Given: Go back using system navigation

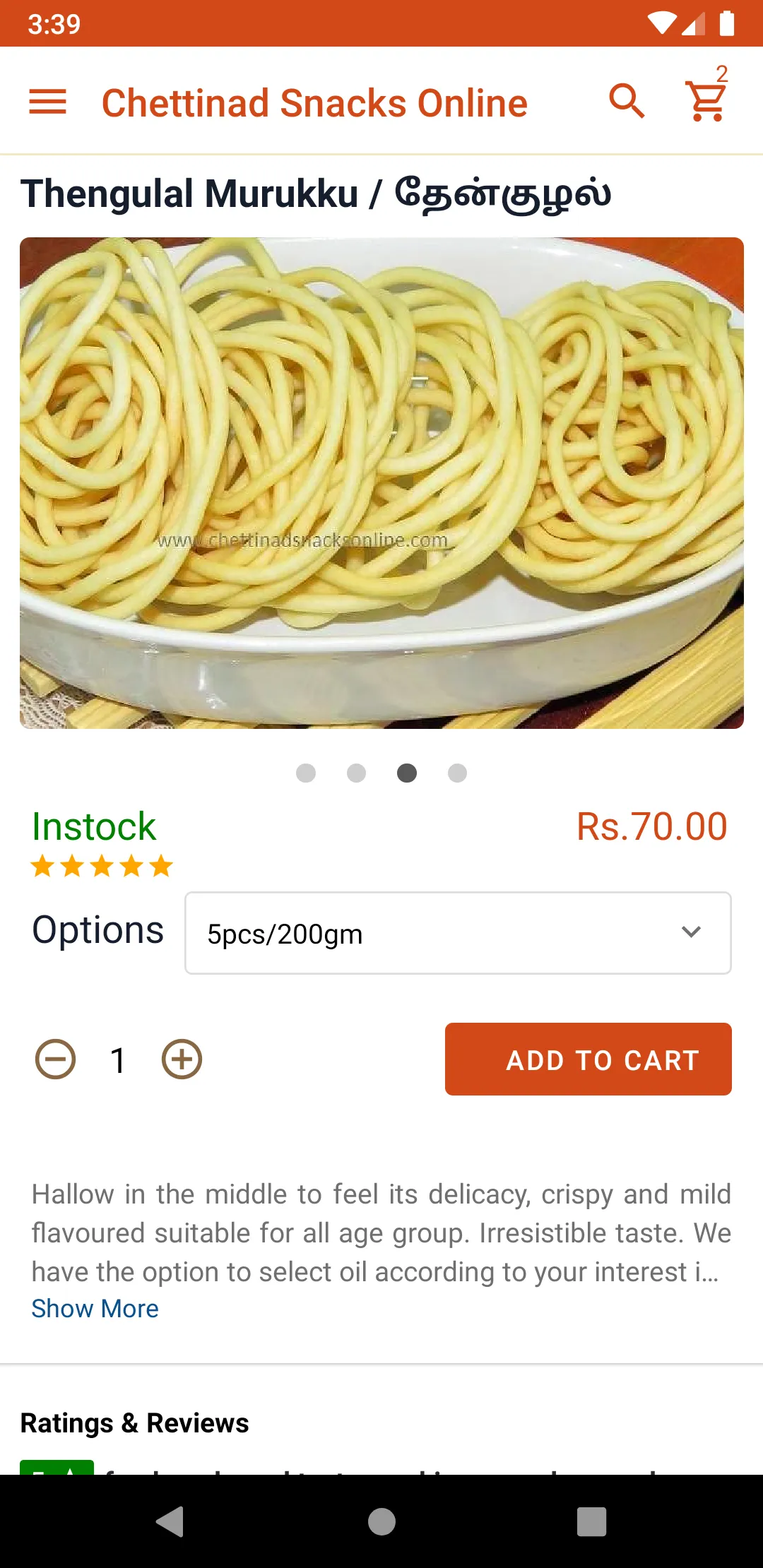Looking at the screenshot, I should coord(170,1521).
